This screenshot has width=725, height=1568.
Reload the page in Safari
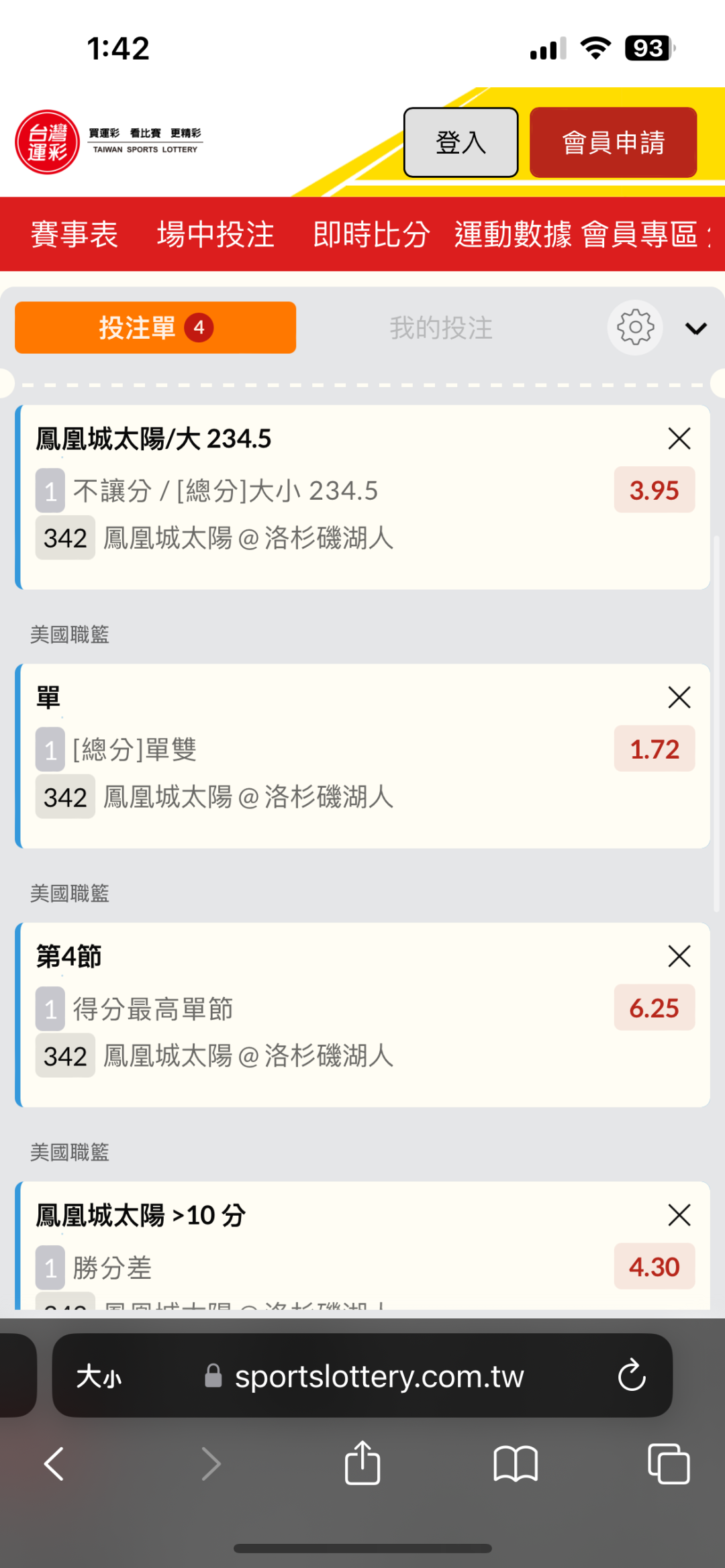point(632,1376)
